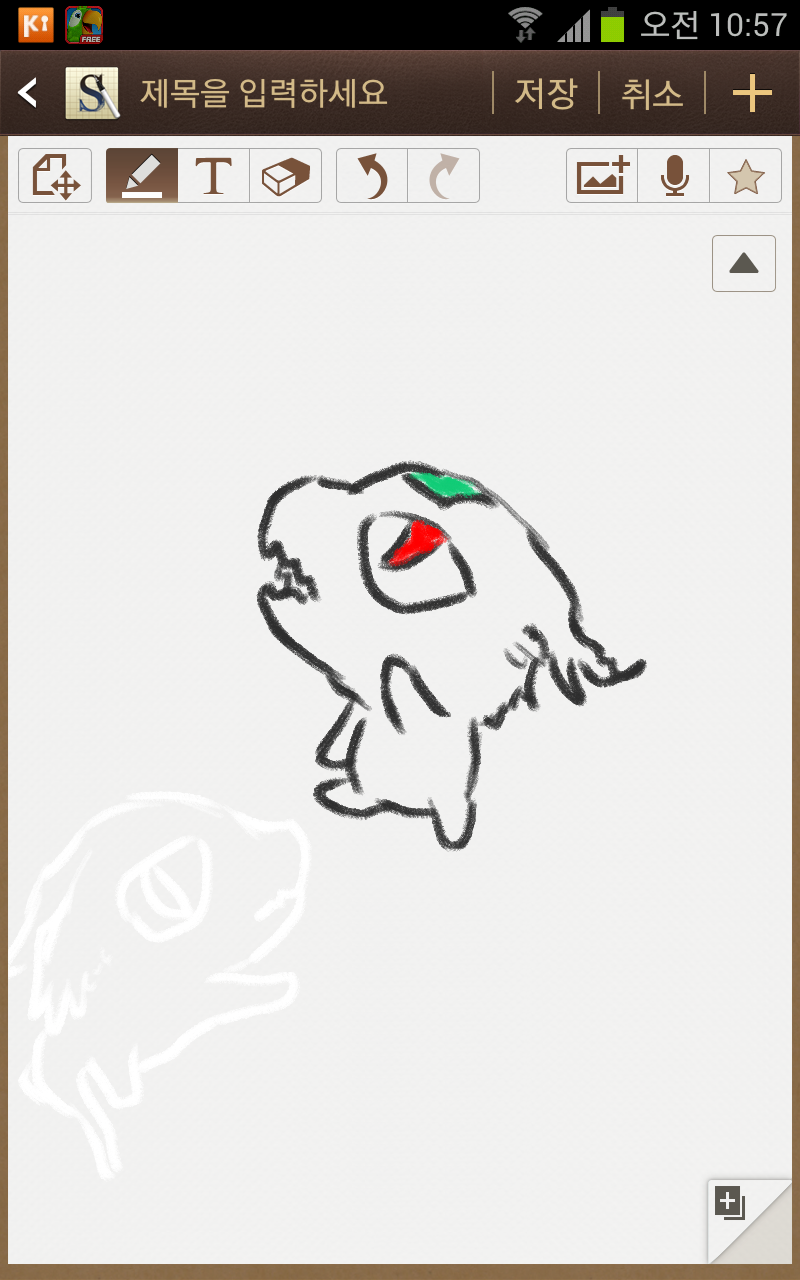Add a new note with plus icon
The image size is (800, 1280).
(x=752, y=93)
